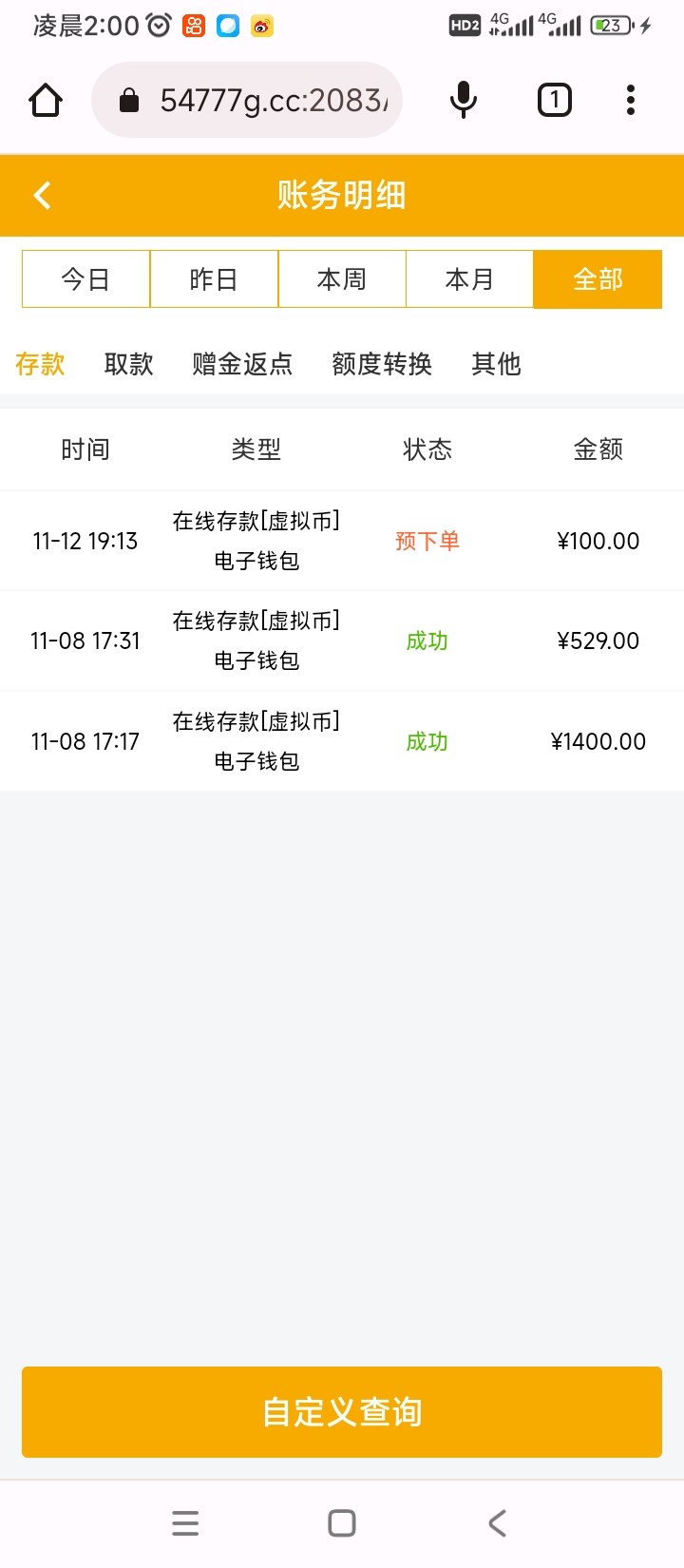This screenshot has height=1568, width=684.
Task: Switch to the 存款 tab
Action: (x=40, y=364)
